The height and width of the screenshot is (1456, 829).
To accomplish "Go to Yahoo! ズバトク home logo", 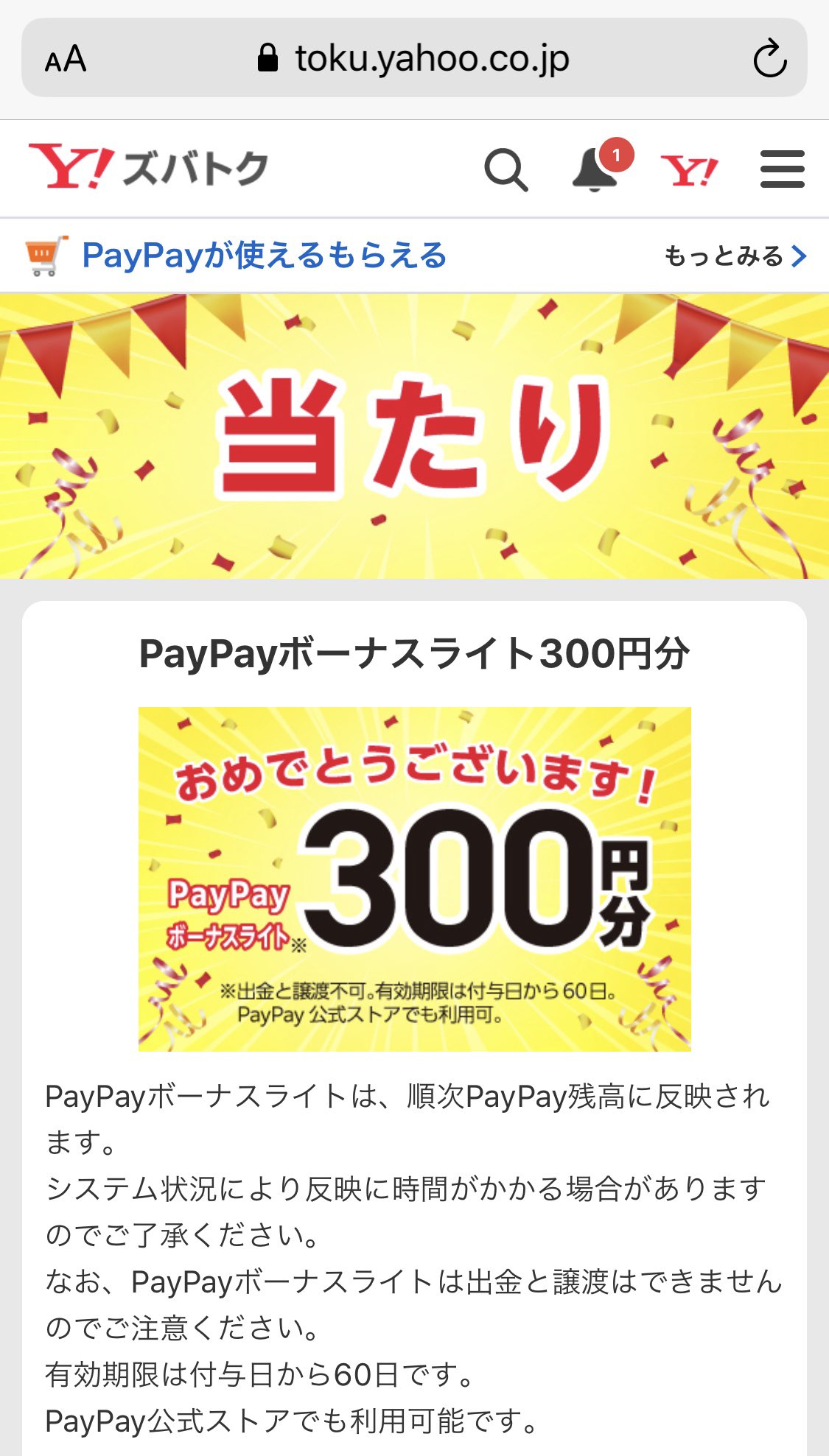I will (x=148, y=167).
